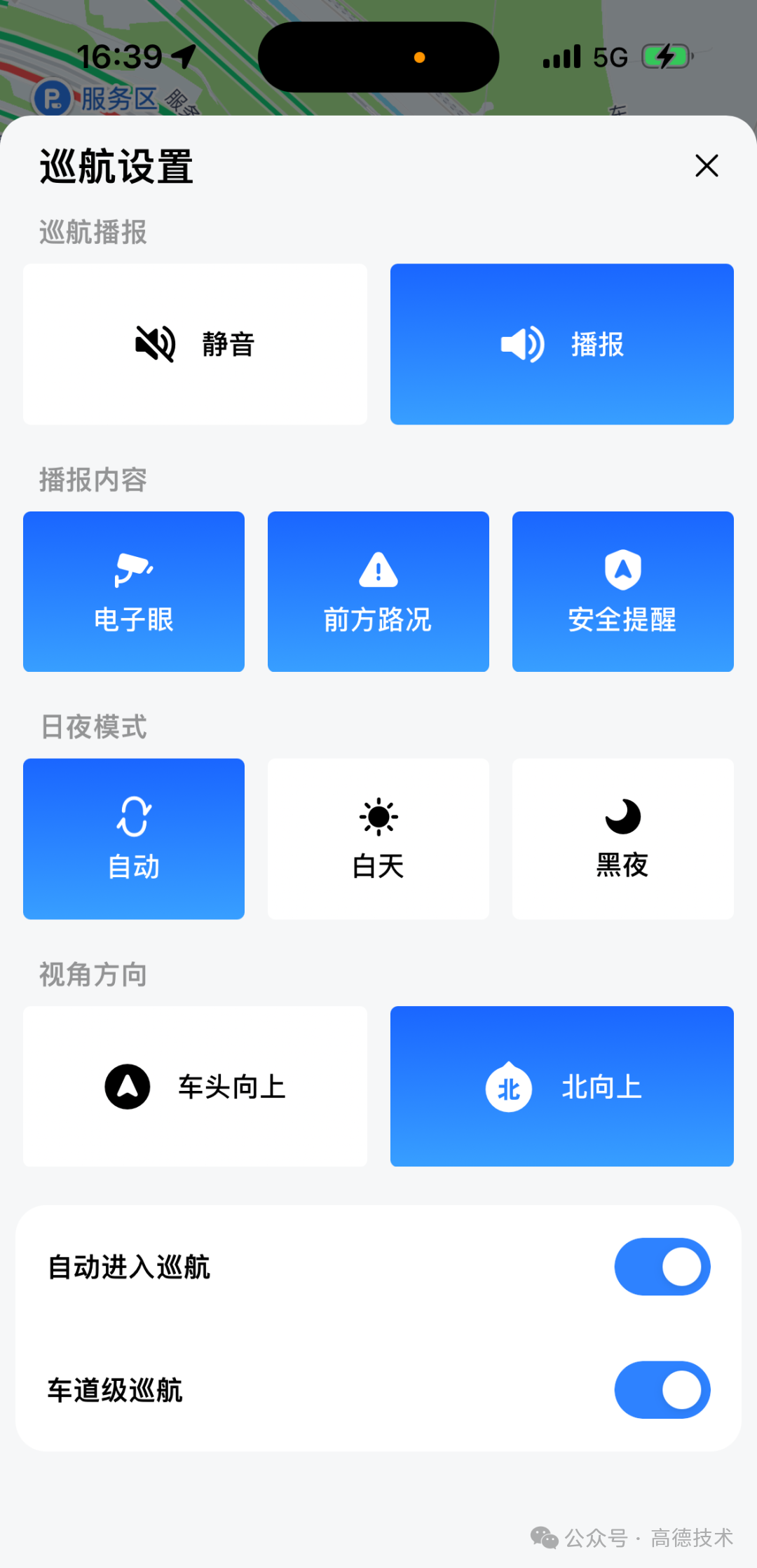This screenshot has height=1568, width=757.
Task: Choose 黑夜 display mode
Action: click(x=622, y=838)
